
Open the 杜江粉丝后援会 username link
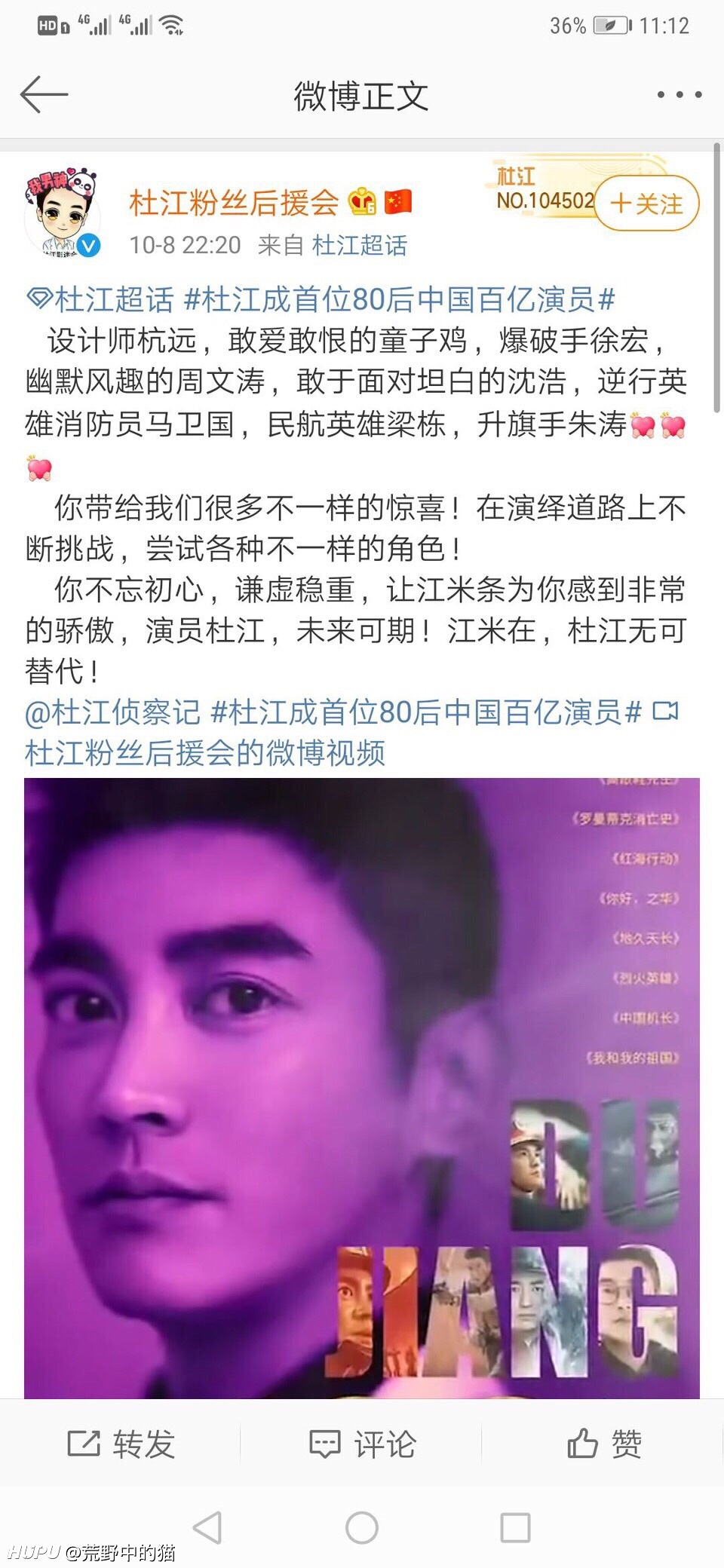coord(234,203)
